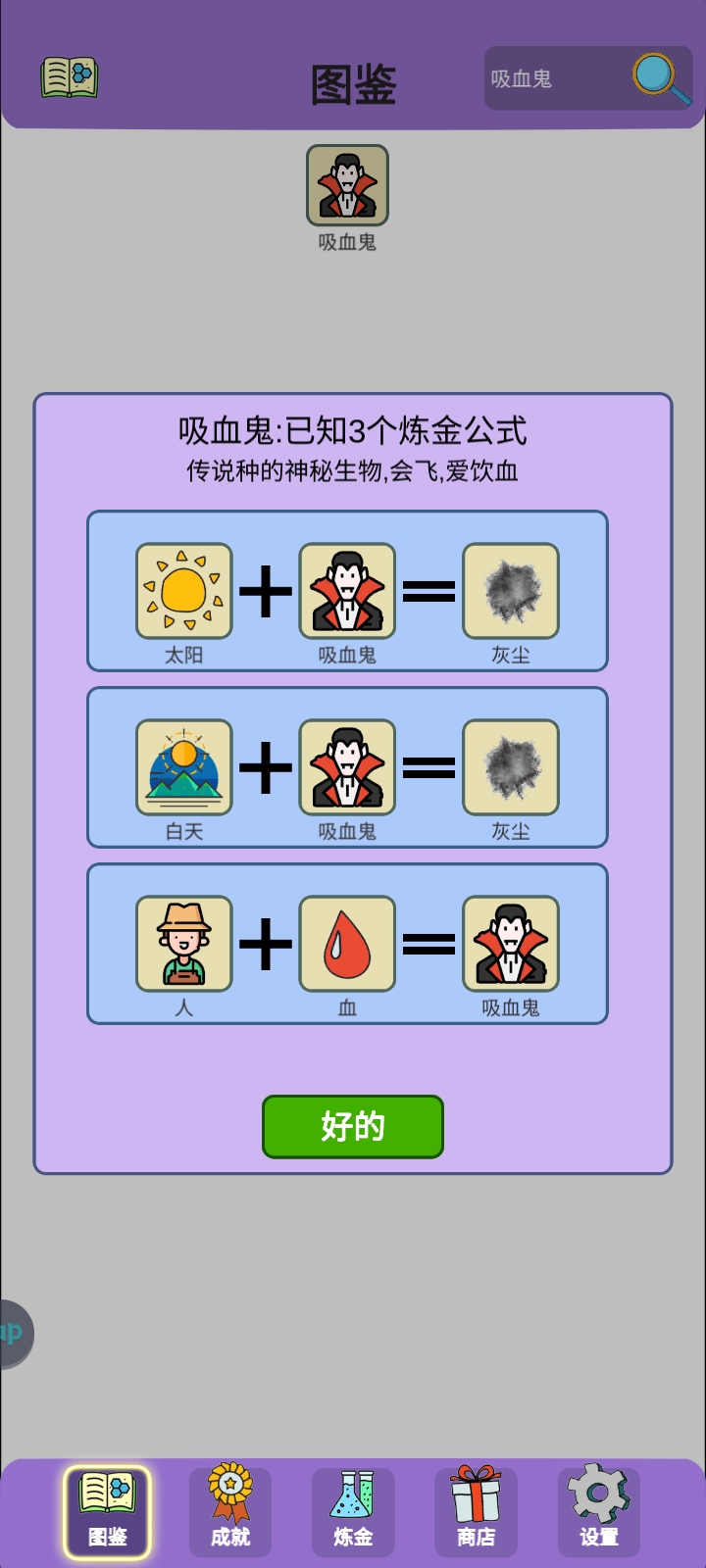Tap the magnifier search icon

(660, 78)
